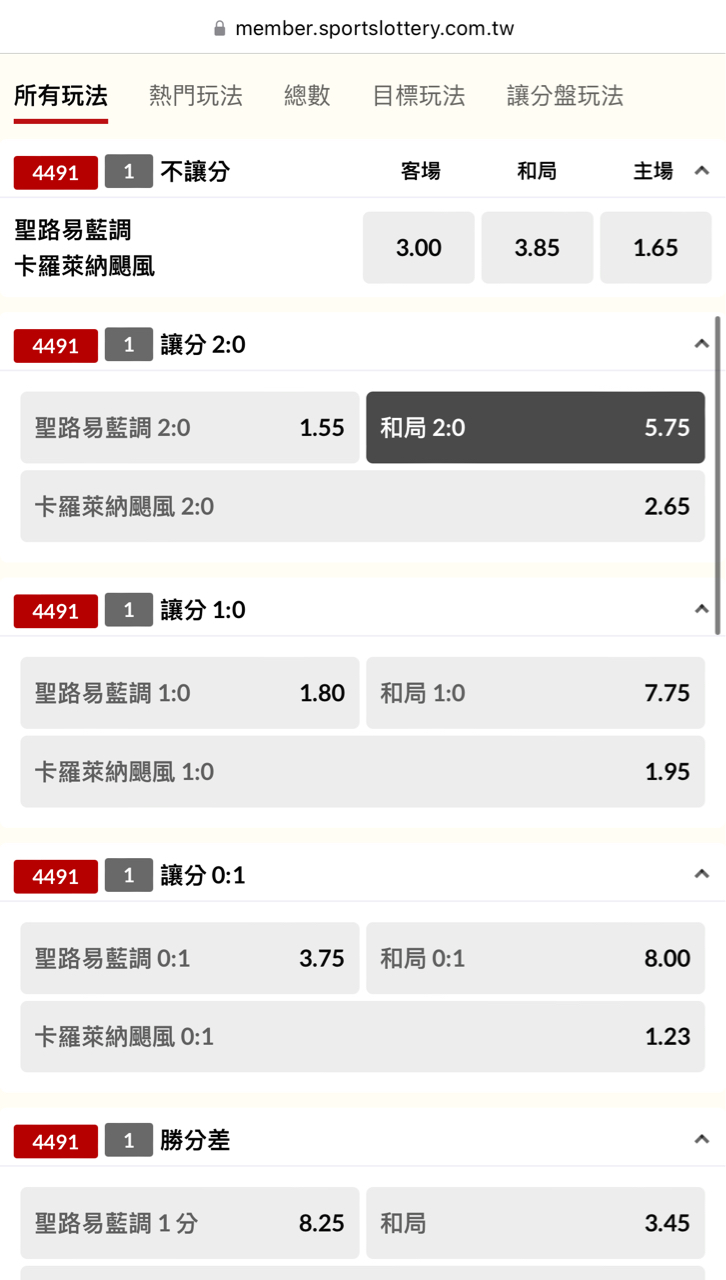Viewport: 726px width, 1280px height.
Task: Select 聖路易藍調 1分 at 8.25
Action: pos(190,1223)
